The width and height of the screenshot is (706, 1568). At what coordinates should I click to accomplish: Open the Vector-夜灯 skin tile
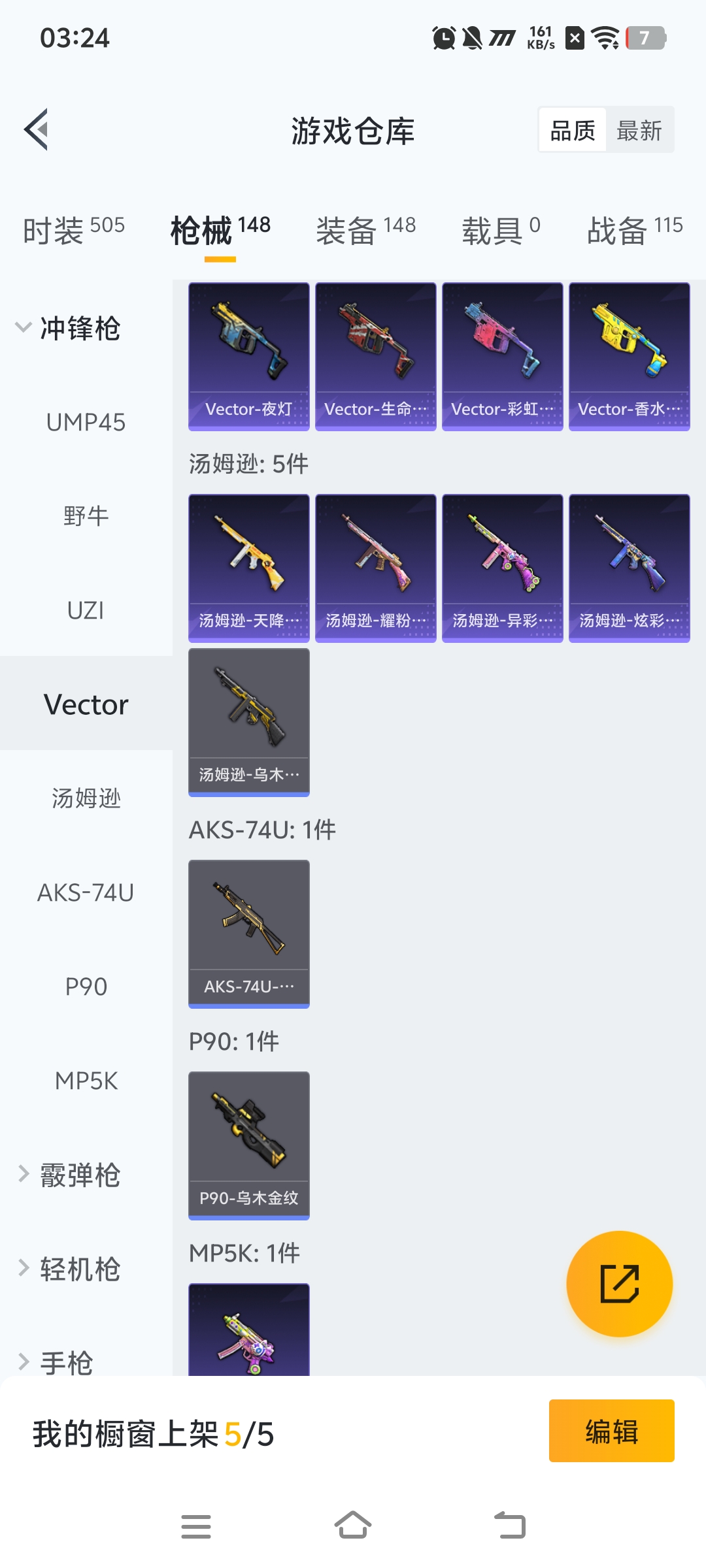pyautogui.click(x=248, y=356)
